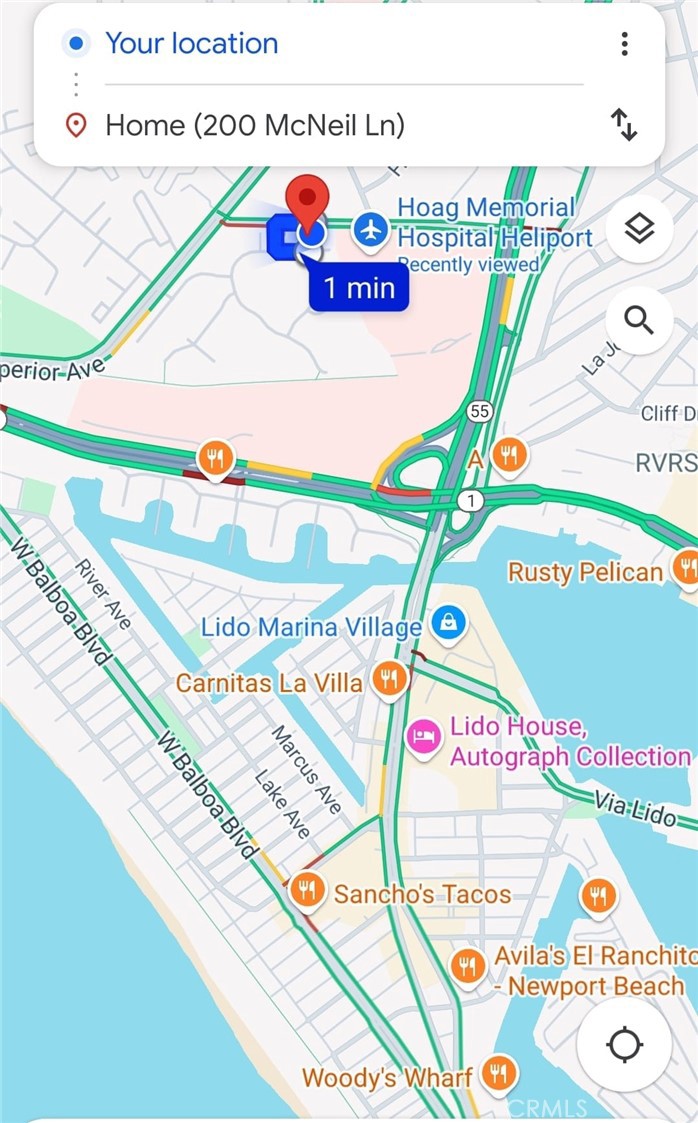Viewport: 698px width, 1123px height.
Task: Select Carnitas La Villa restaurant marker
Action: pos(389,681)
